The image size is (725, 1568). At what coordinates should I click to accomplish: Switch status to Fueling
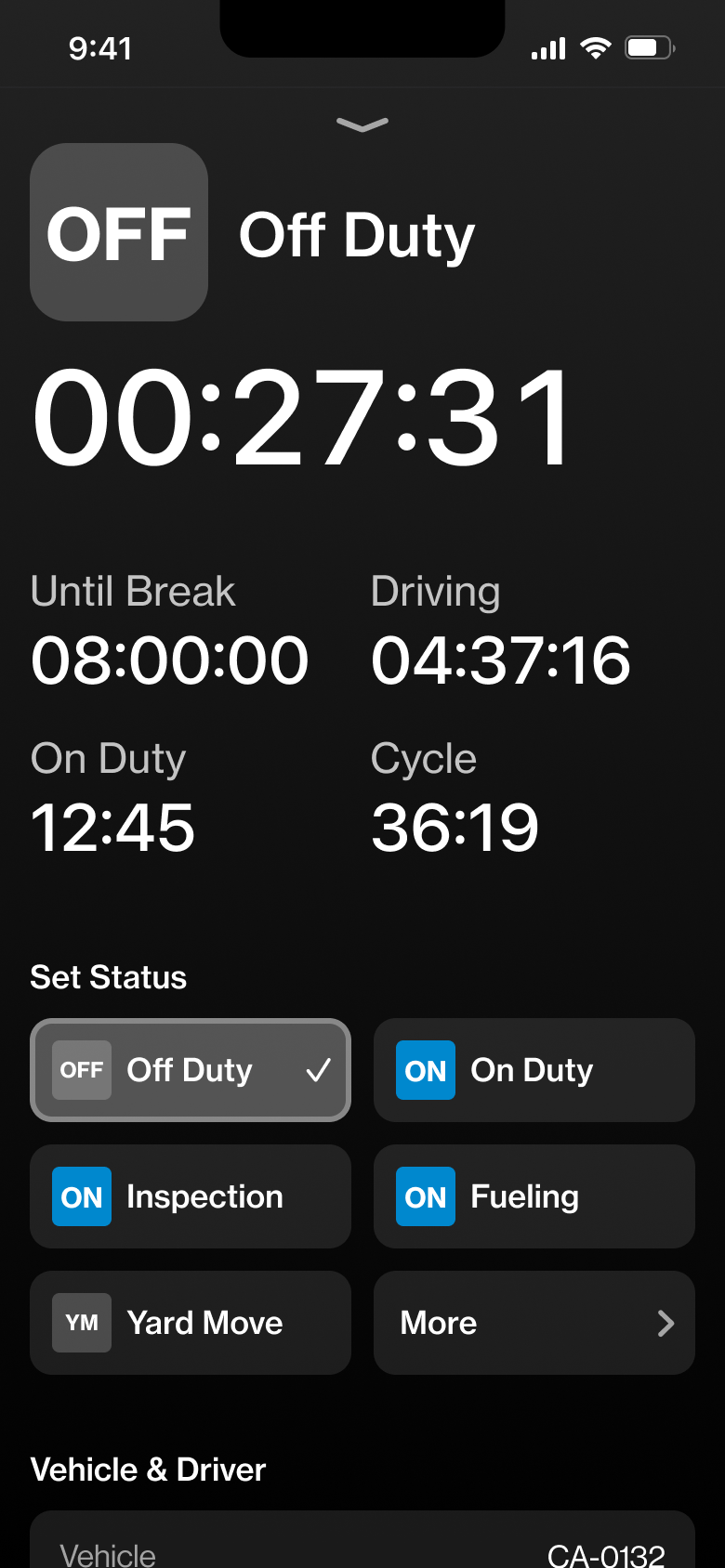tap(534, 1196)
